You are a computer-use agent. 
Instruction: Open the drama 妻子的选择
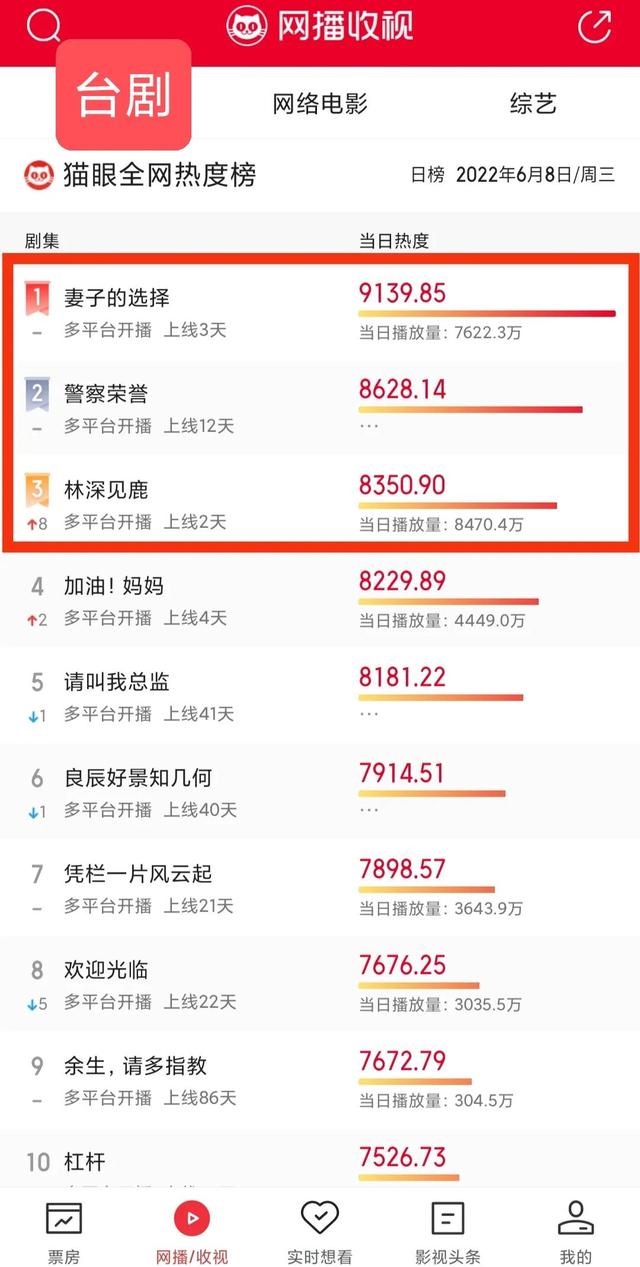click(x=320, y=311)
